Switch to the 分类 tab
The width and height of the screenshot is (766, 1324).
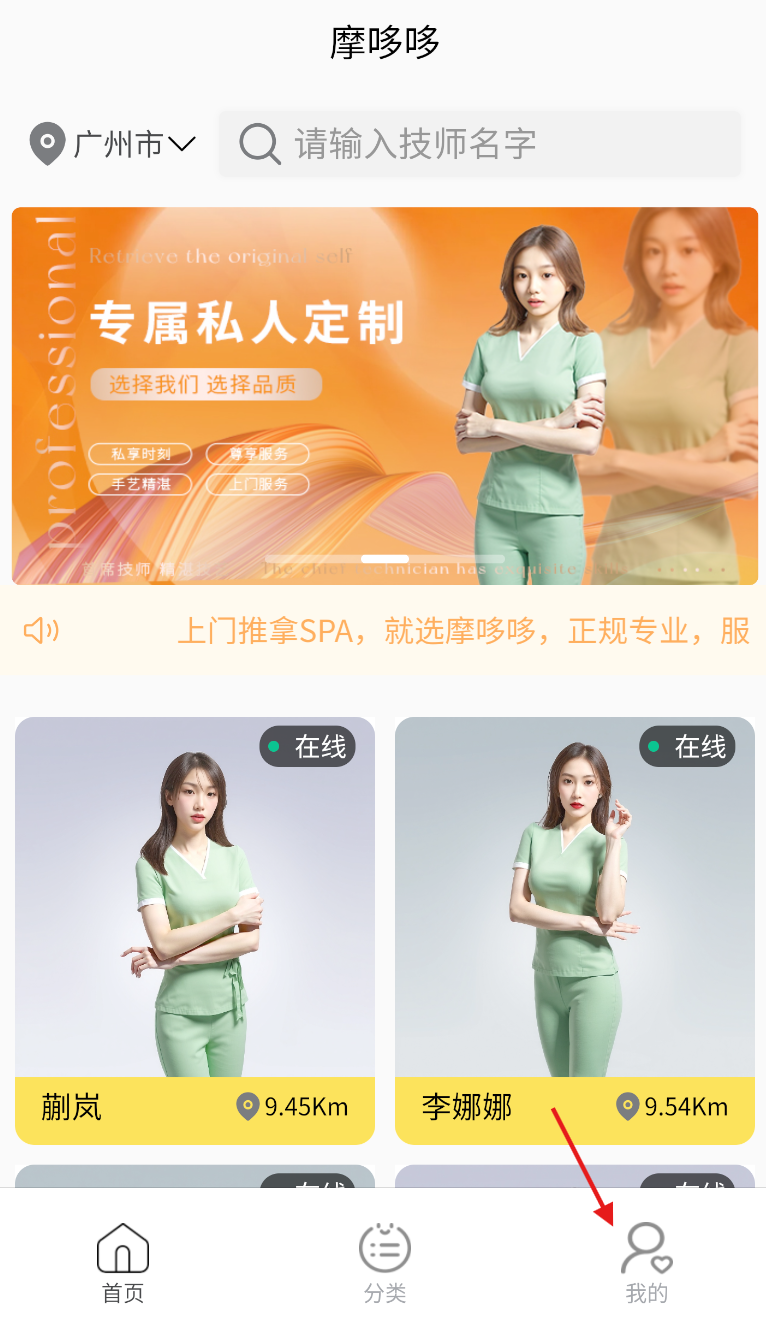[x=385, y=1262]
